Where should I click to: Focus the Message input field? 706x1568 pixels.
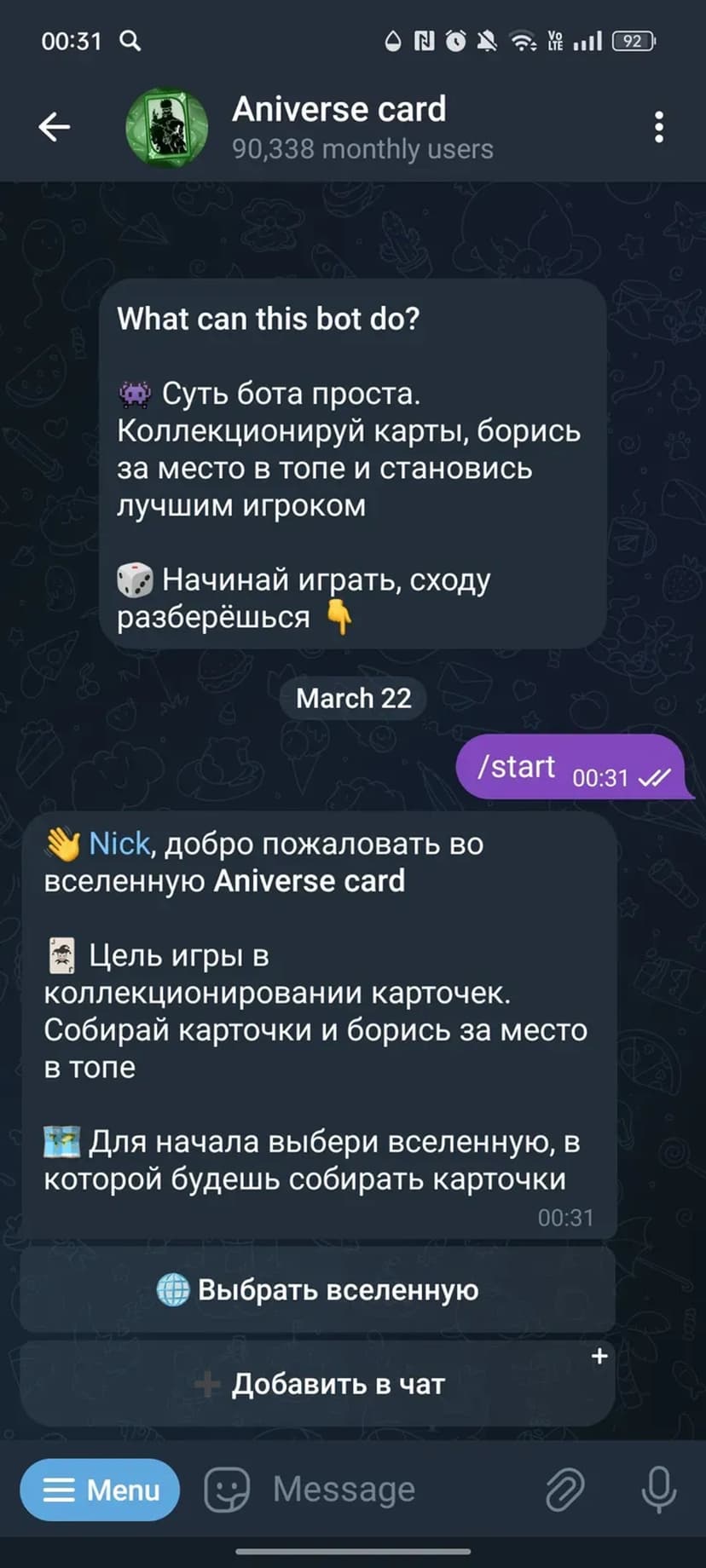[x=392, y=1490]
